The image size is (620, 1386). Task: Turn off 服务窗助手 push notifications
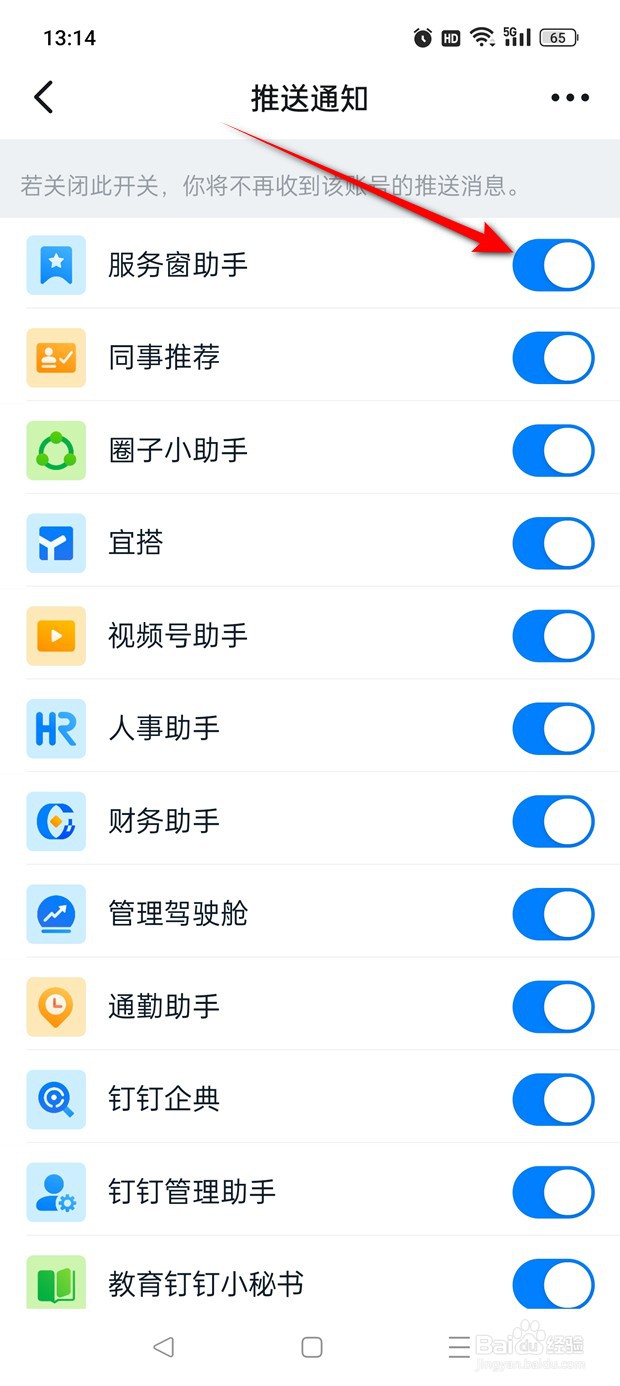click(x=553, y=265)
